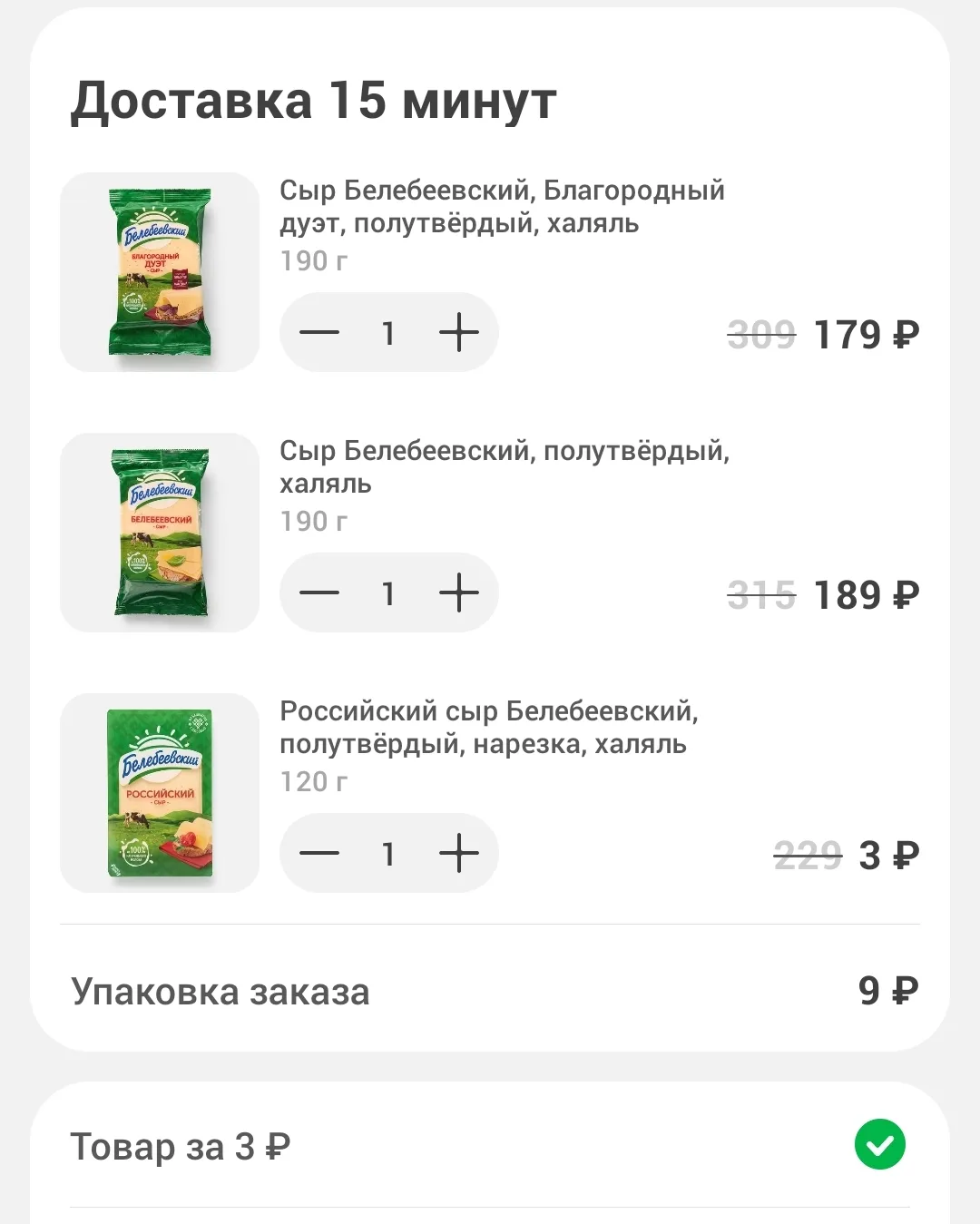980x1224 pixels.
Task: Decrease quantity of Российский сыр нарезка
Action: (x=319, y=853)
